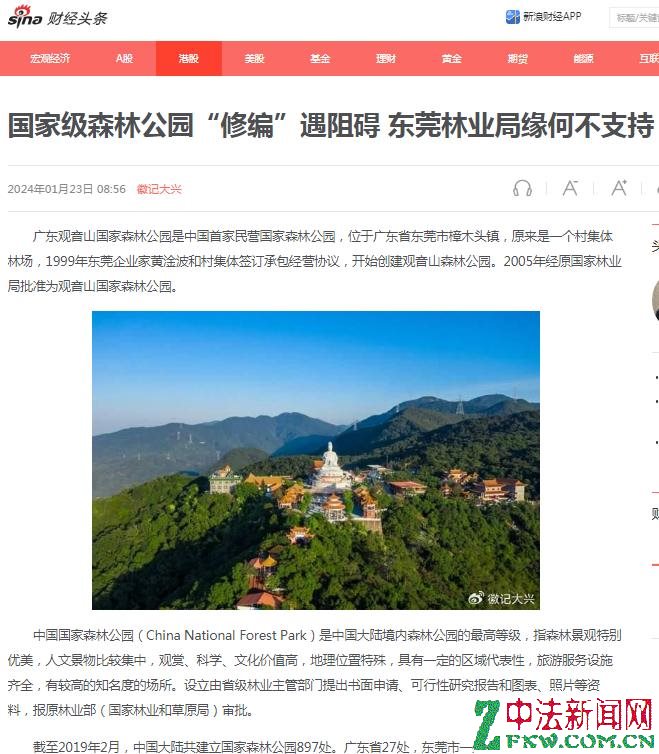
Task: Switch to 理财 channel
Action: (x=386, y=59)
